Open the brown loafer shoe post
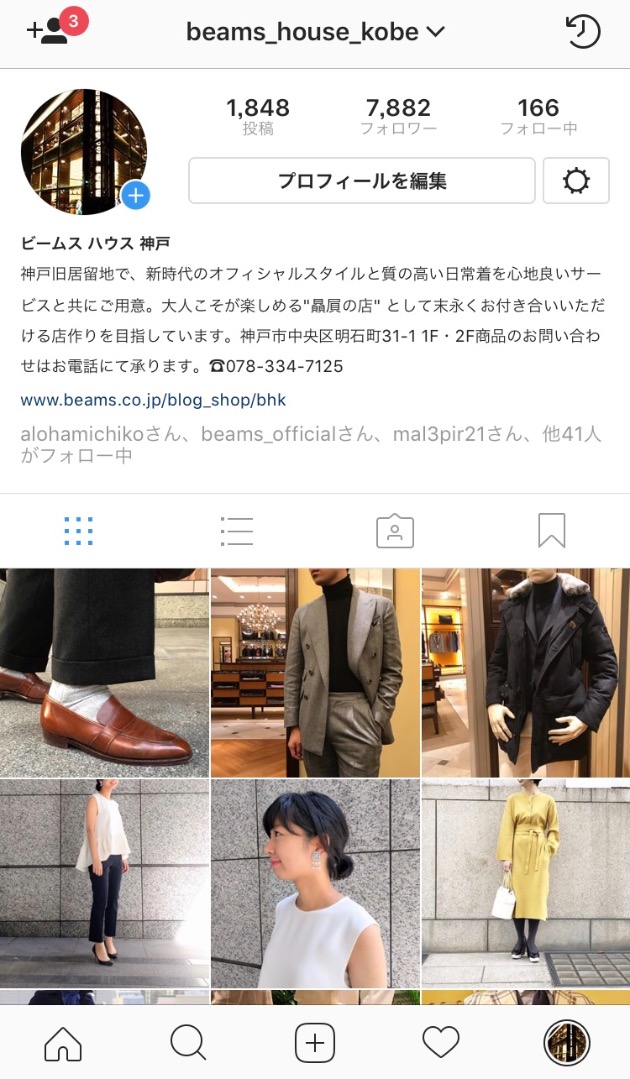The height and width of the screenshot is (1079, 630). point(104,673)
